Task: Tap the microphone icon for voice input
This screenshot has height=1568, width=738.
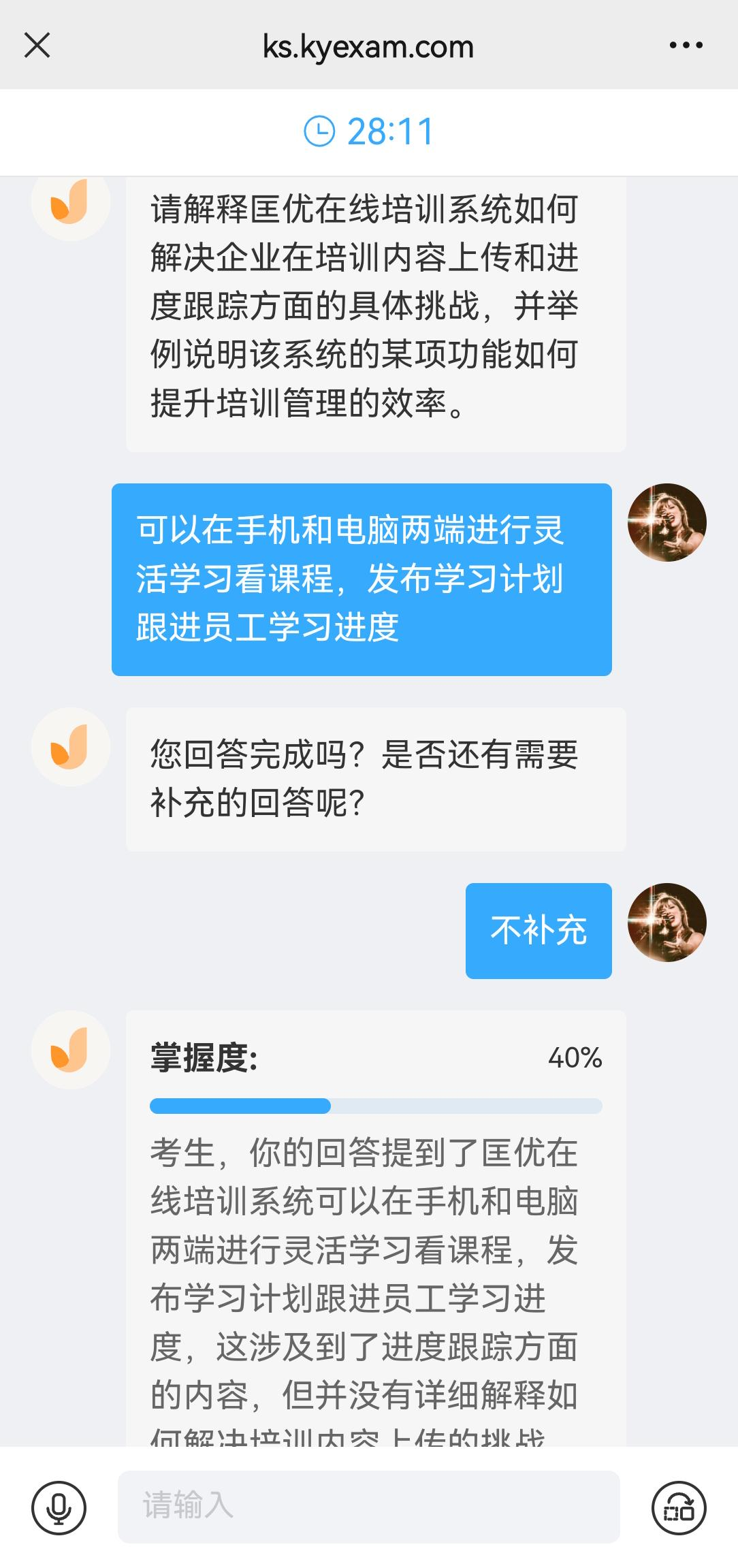Action: 58,1506
